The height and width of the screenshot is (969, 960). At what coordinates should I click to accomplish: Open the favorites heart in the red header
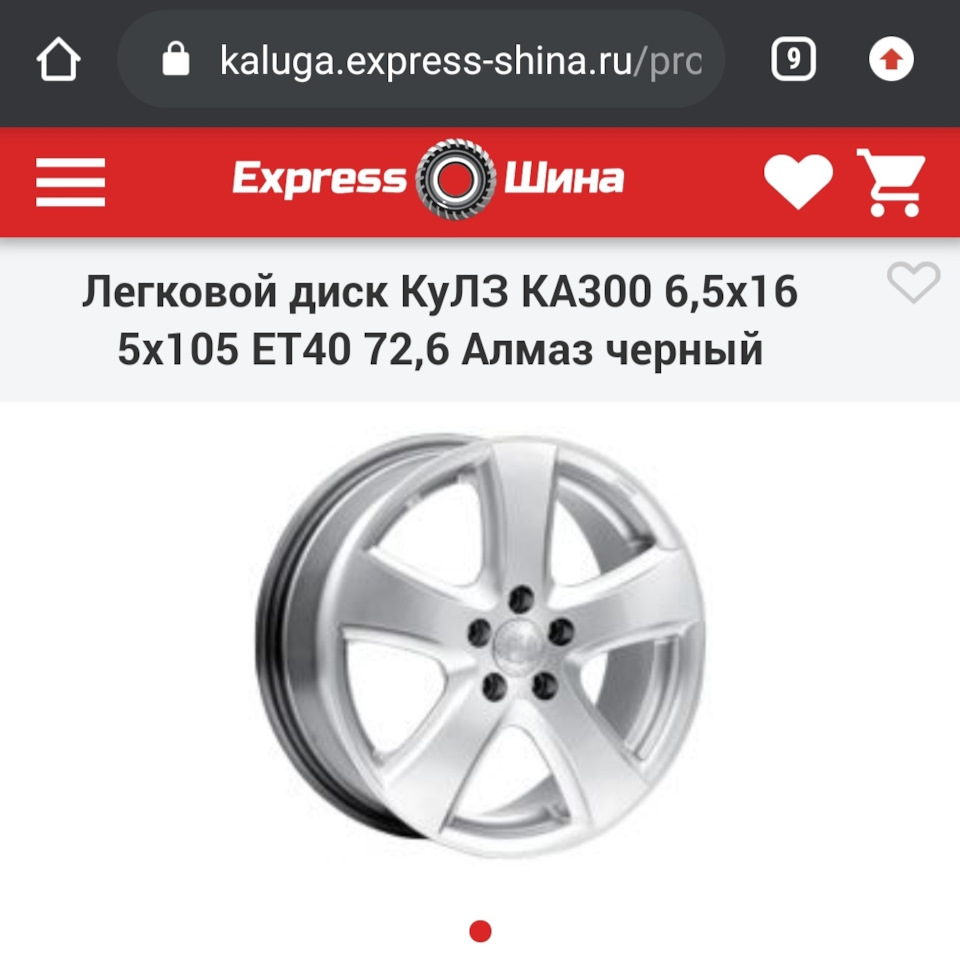[798, 182]
